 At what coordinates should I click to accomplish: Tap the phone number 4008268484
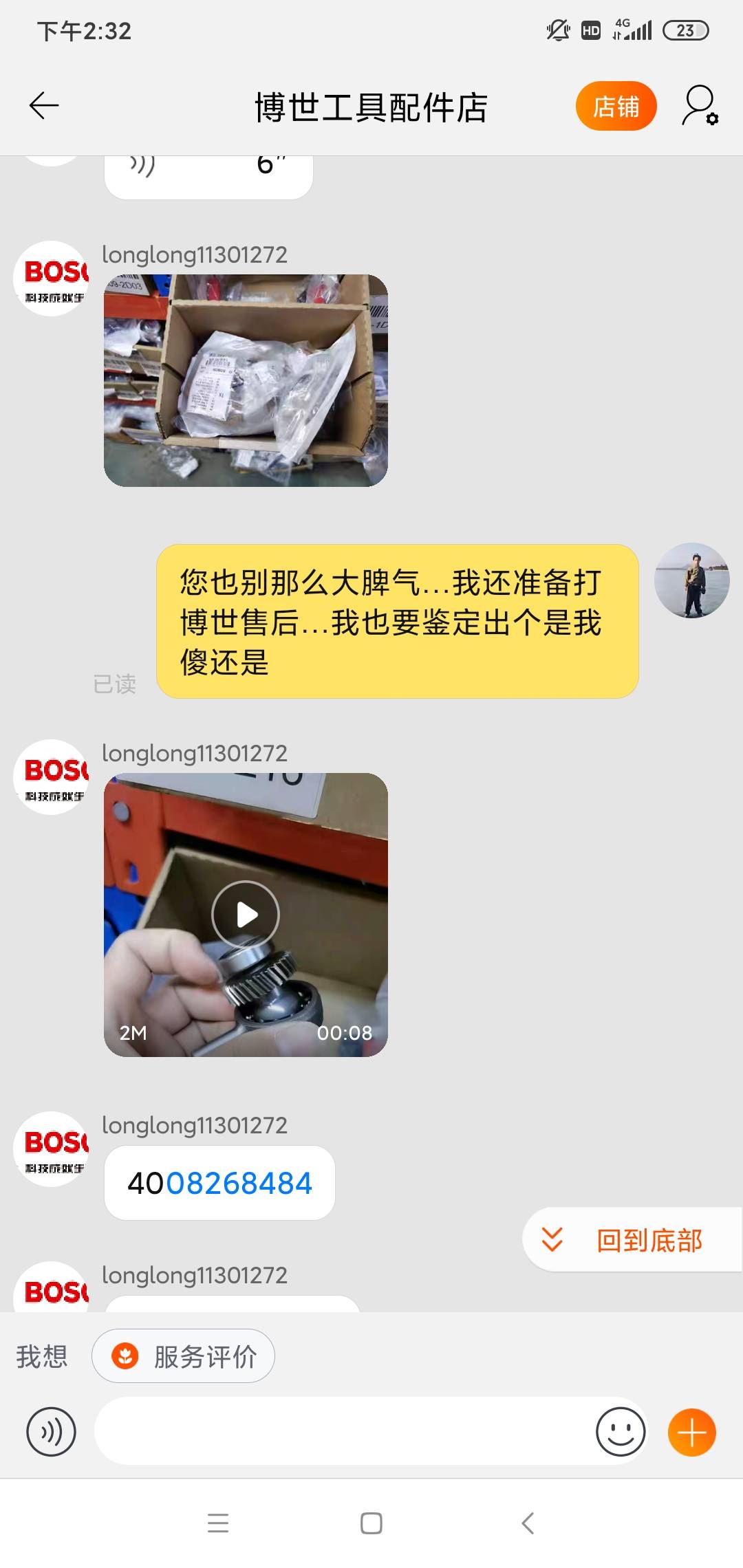(219, 1184)
